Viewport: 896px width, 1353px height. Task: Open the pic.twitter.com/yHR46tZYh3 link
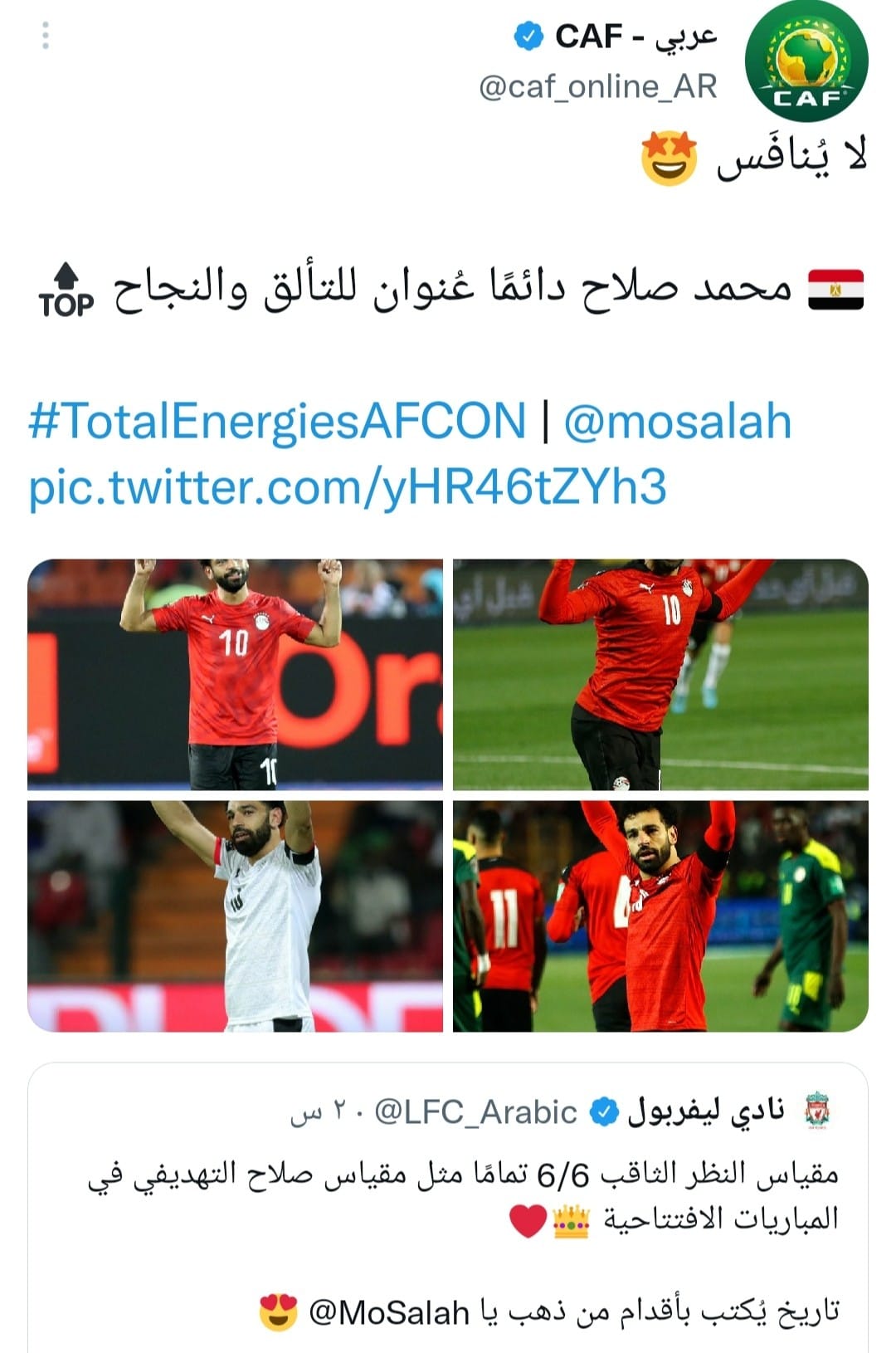[x=348, y=486]
